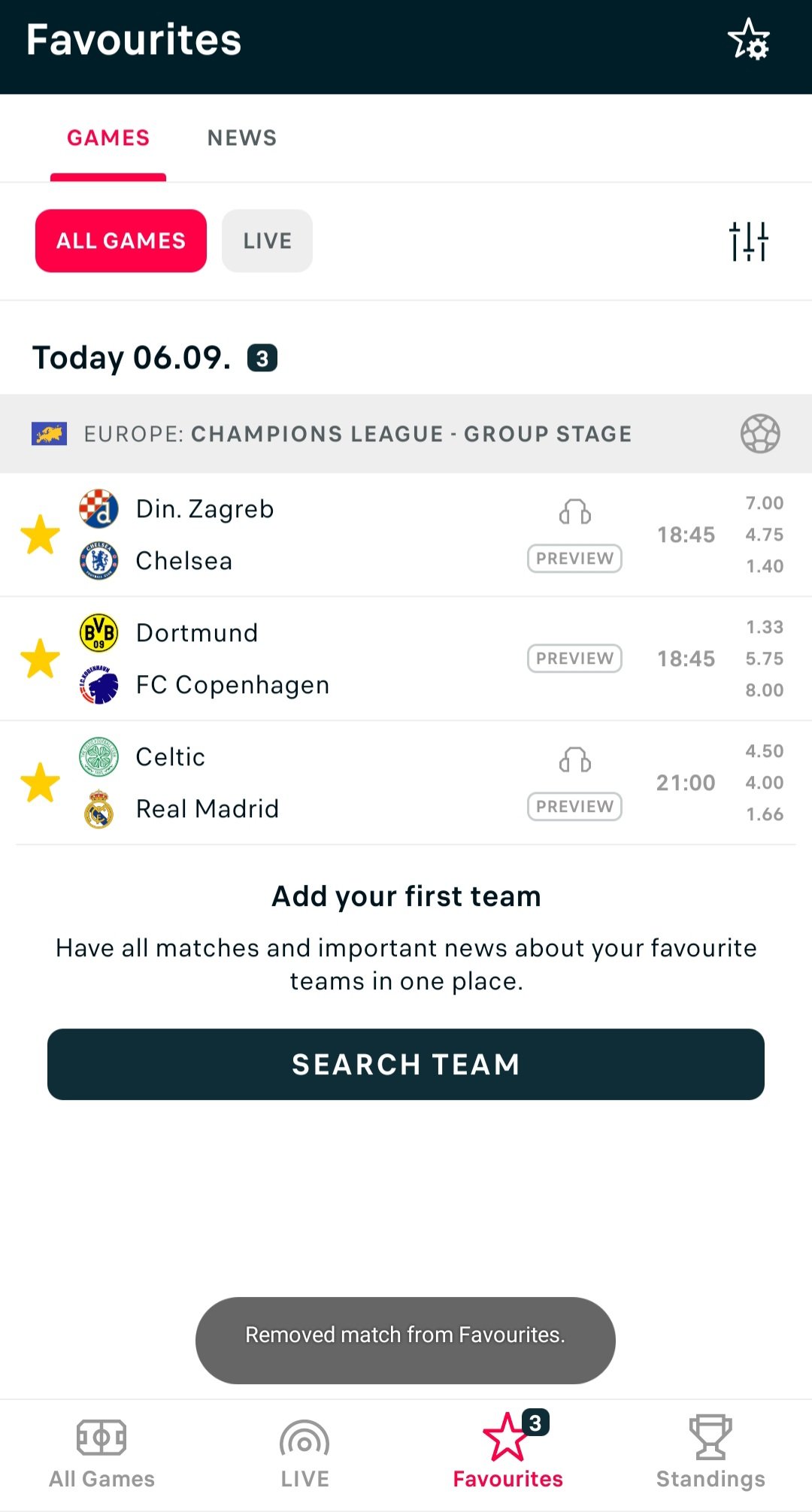Show ALL GAMES filter chip
This screenshot has width=812, height=1512.
pyautogui.click(x=121, y=241)
